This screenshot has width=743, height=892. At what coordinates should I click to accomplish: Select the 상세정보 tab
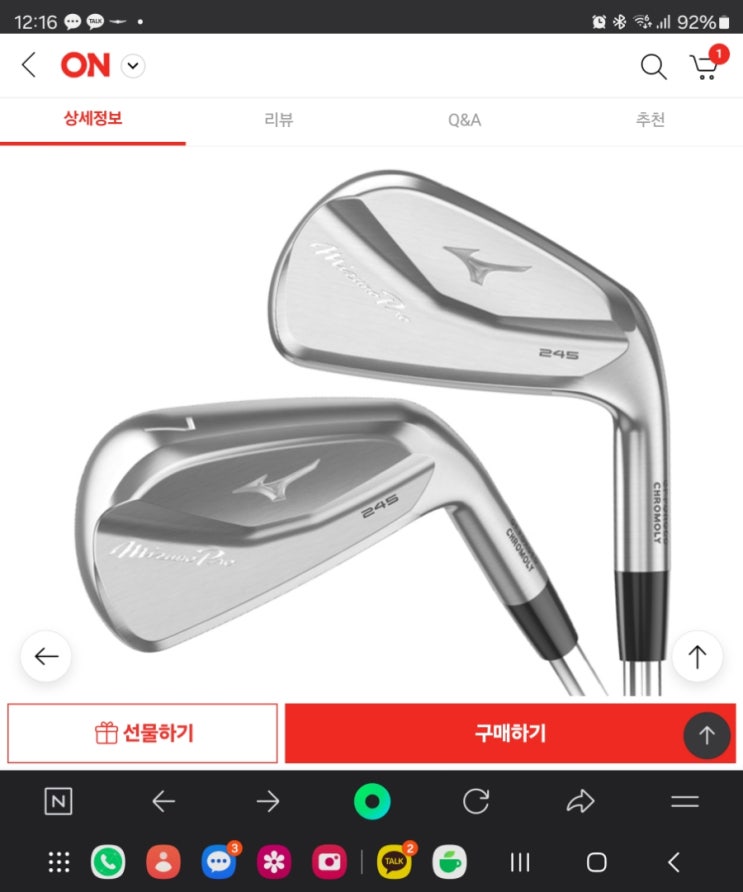coord(93,119)
